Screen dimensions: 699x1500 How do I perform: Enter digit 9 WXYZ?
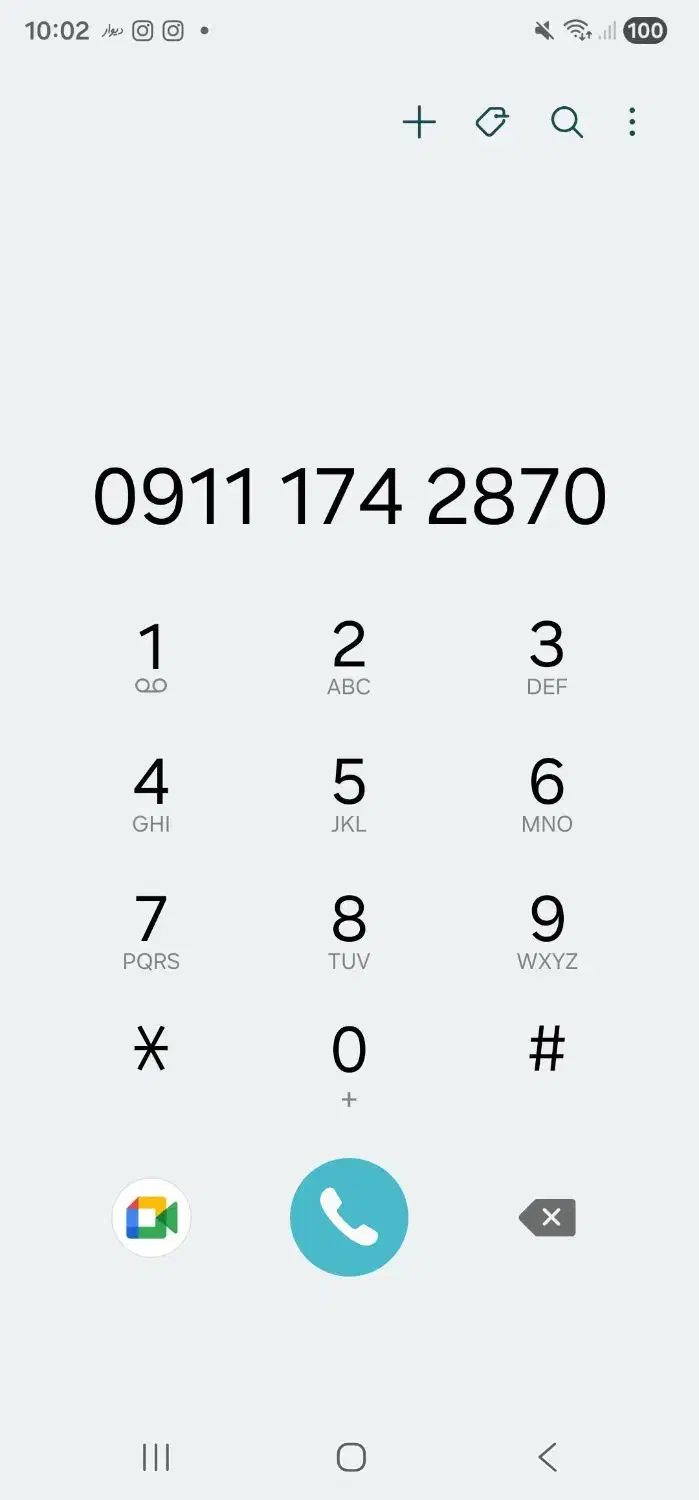[547, 932]
